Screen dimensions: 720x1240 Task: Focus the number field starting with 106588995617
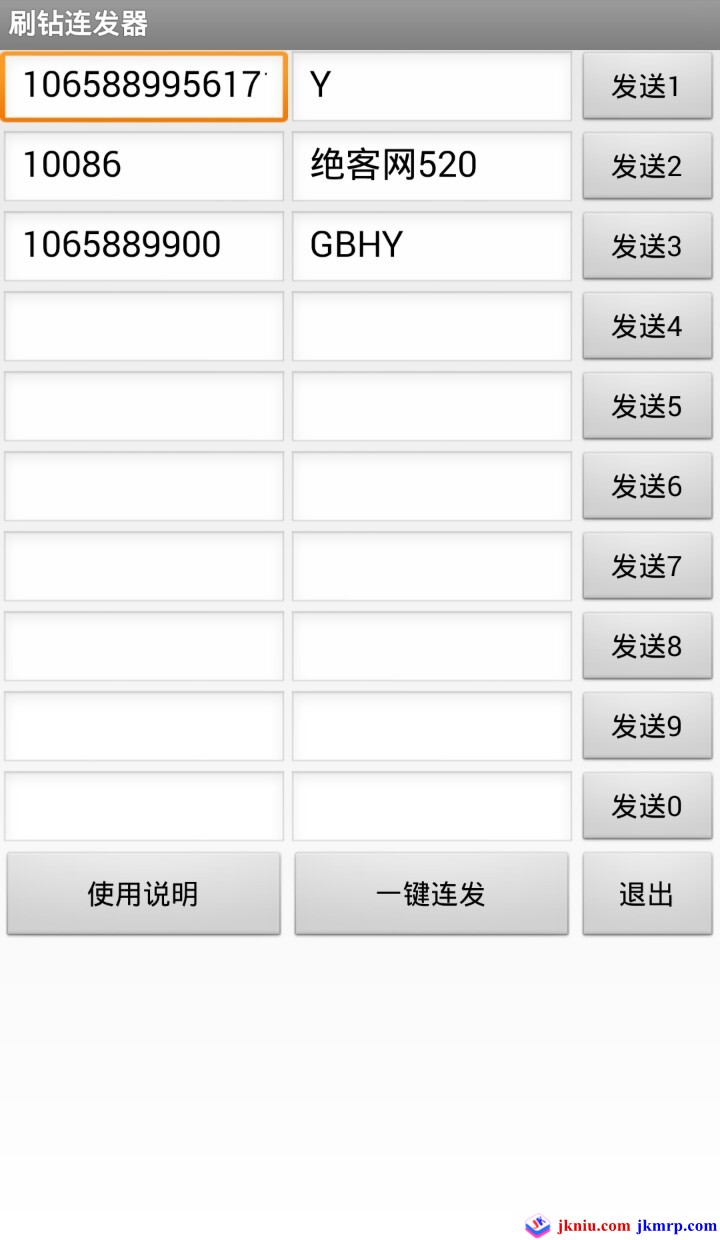click(x=144, y=86)
